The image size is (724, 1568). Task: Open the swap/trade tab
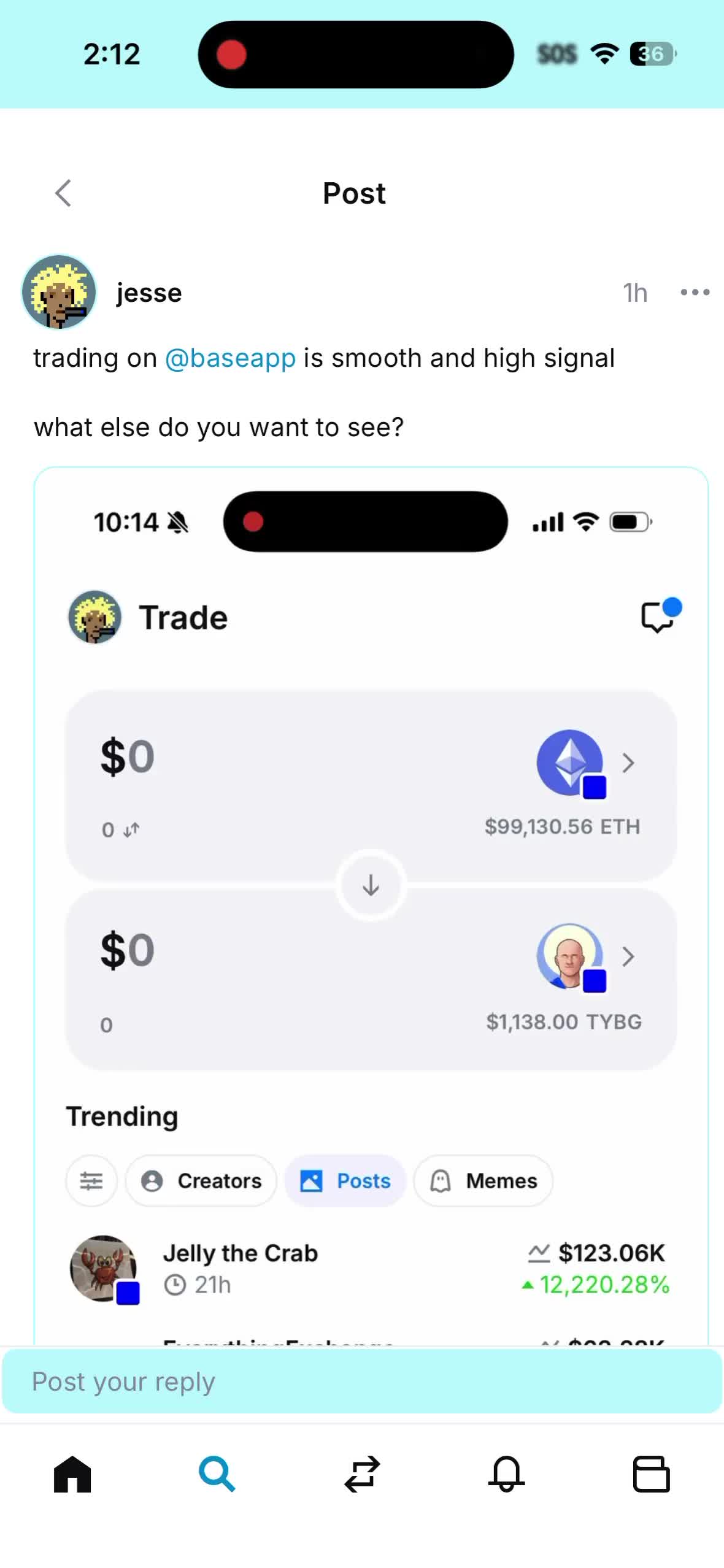(x=362, y=1474)
